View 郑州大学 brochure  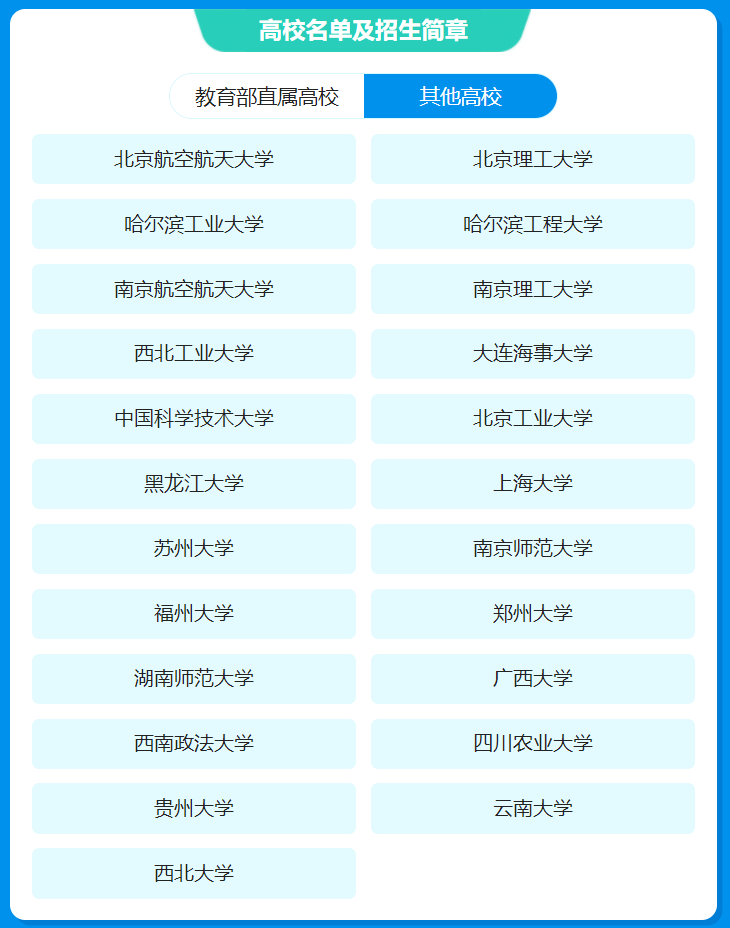tap(533, 614)
